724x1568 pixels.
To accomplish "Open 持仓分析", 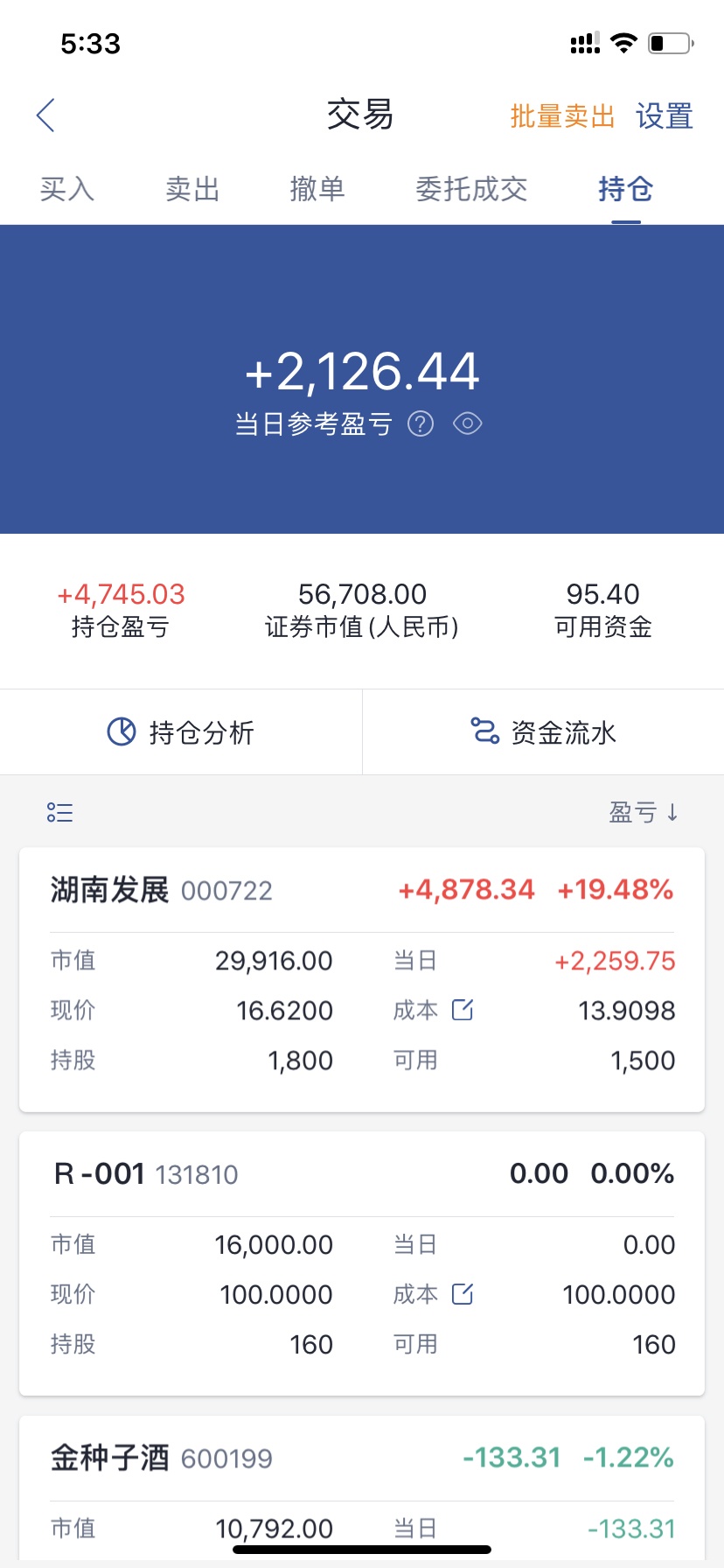I will tap(181, 731).
